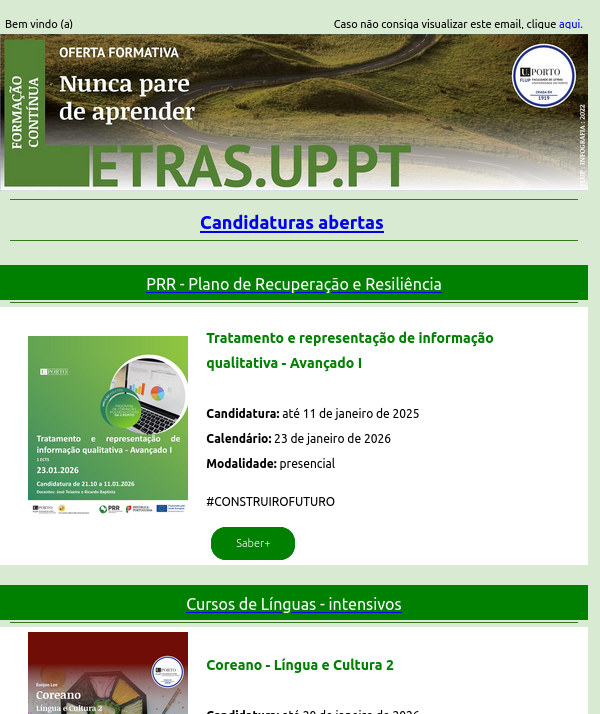This screenshot has height=714, width=600.
Task: Open PRR - Plano de Recuperação e Resiliência link
Action: click(293, 285)
